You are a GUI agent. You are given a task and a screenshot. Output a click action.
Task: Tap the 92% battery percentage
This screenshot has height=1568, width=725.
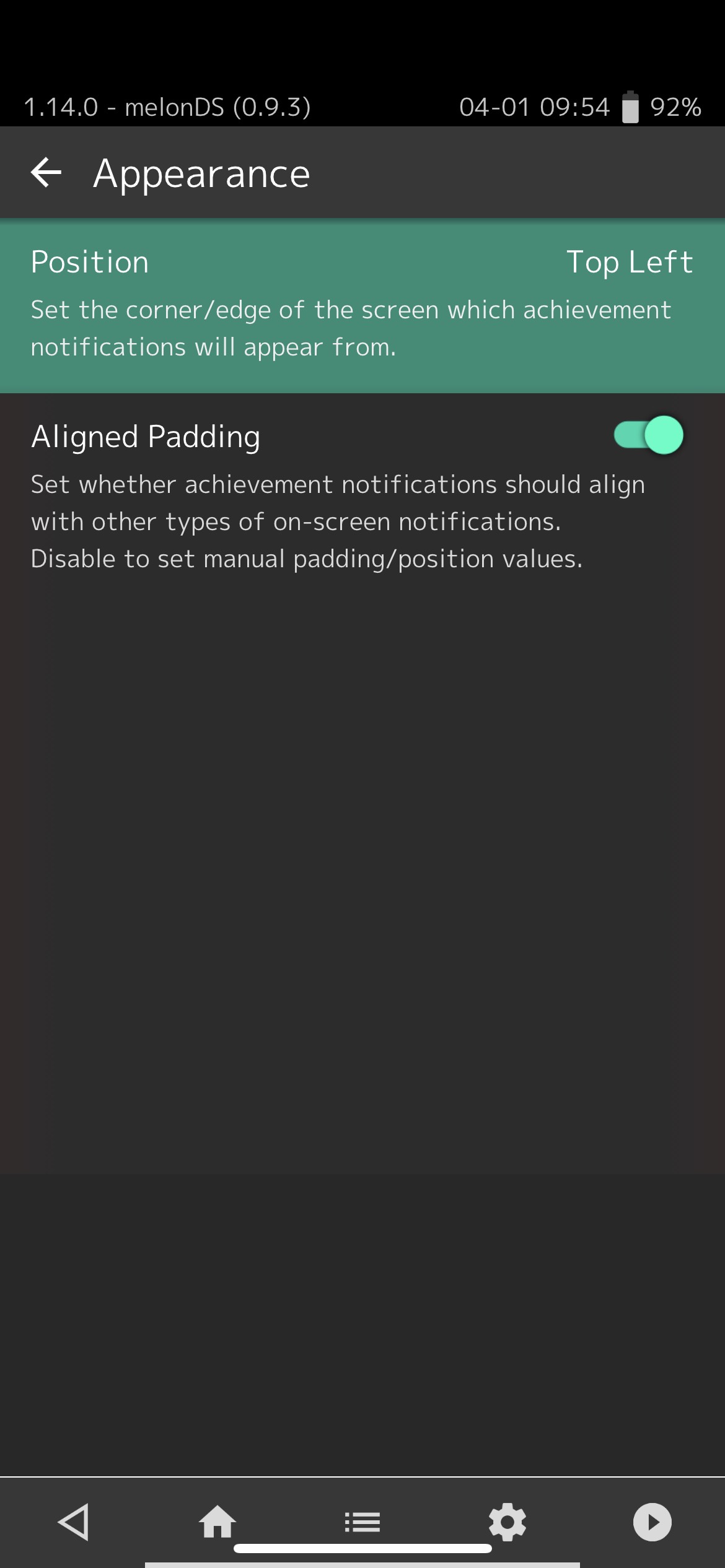pos(675,107)
